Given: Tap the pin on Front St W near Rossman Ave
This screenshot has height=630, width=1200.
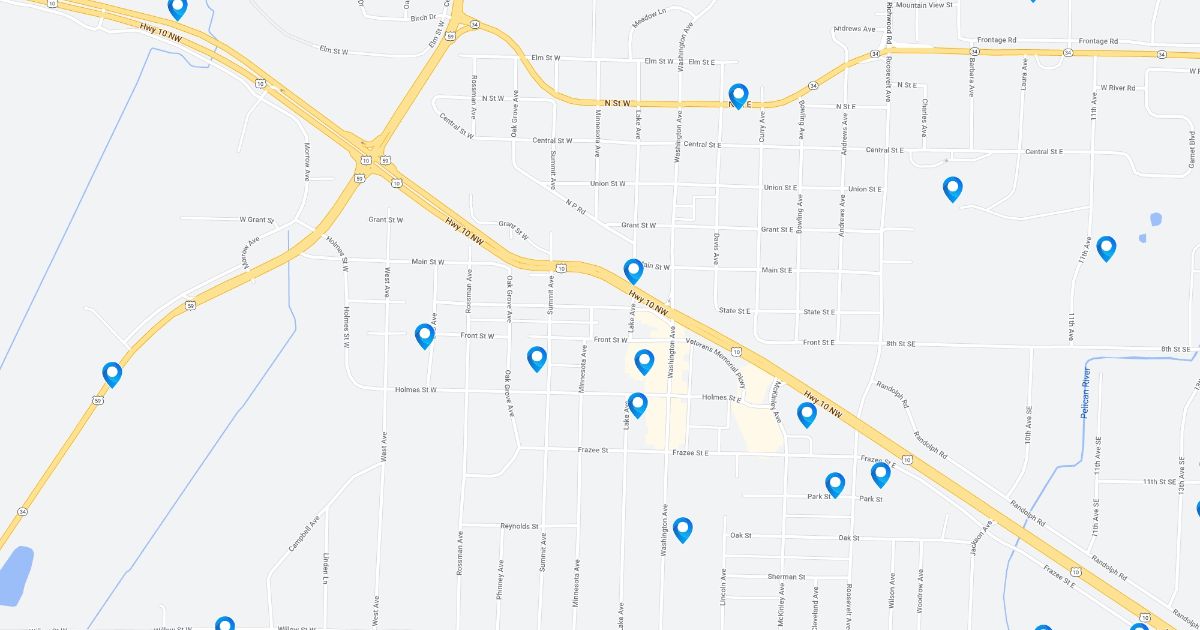Looking at the screenshot, I should tap(425, 336).
